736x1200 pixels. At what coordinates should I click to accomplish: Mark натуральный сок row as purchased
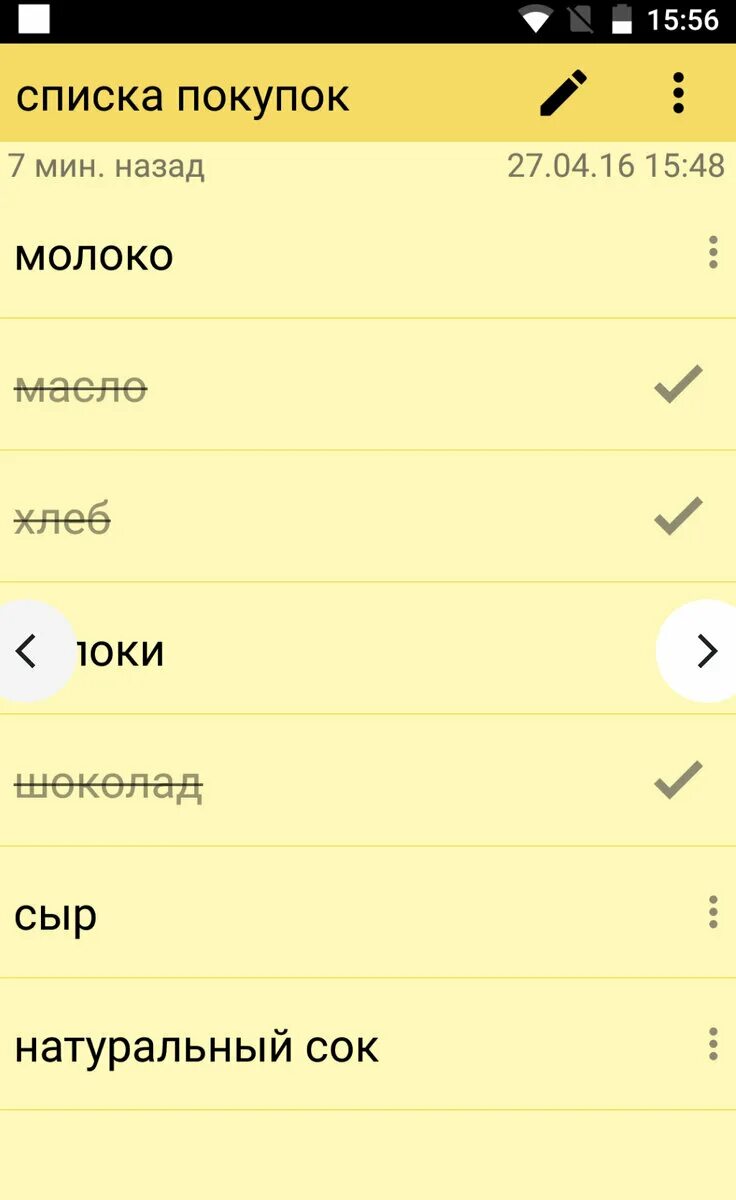368,1044
